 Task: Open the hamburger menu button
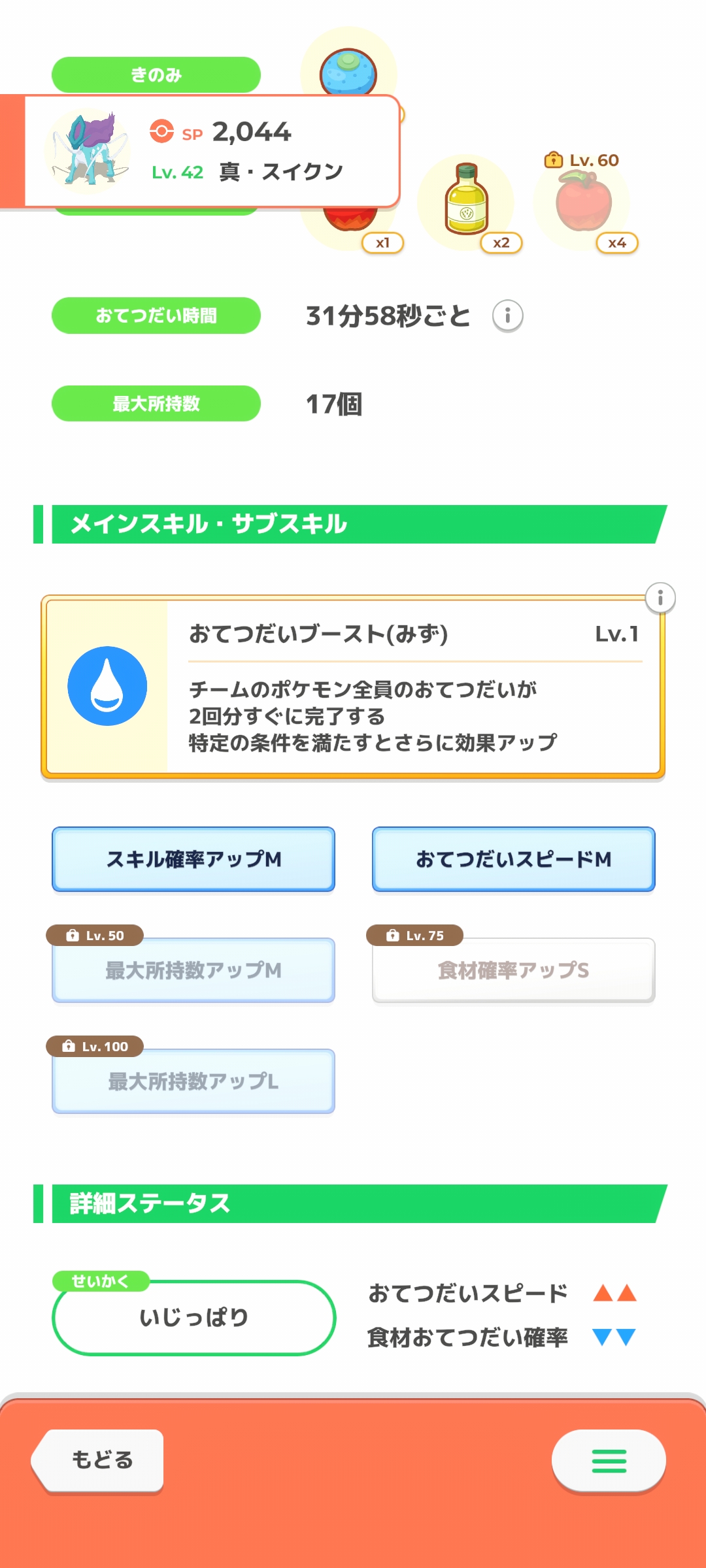[609, 1461]
